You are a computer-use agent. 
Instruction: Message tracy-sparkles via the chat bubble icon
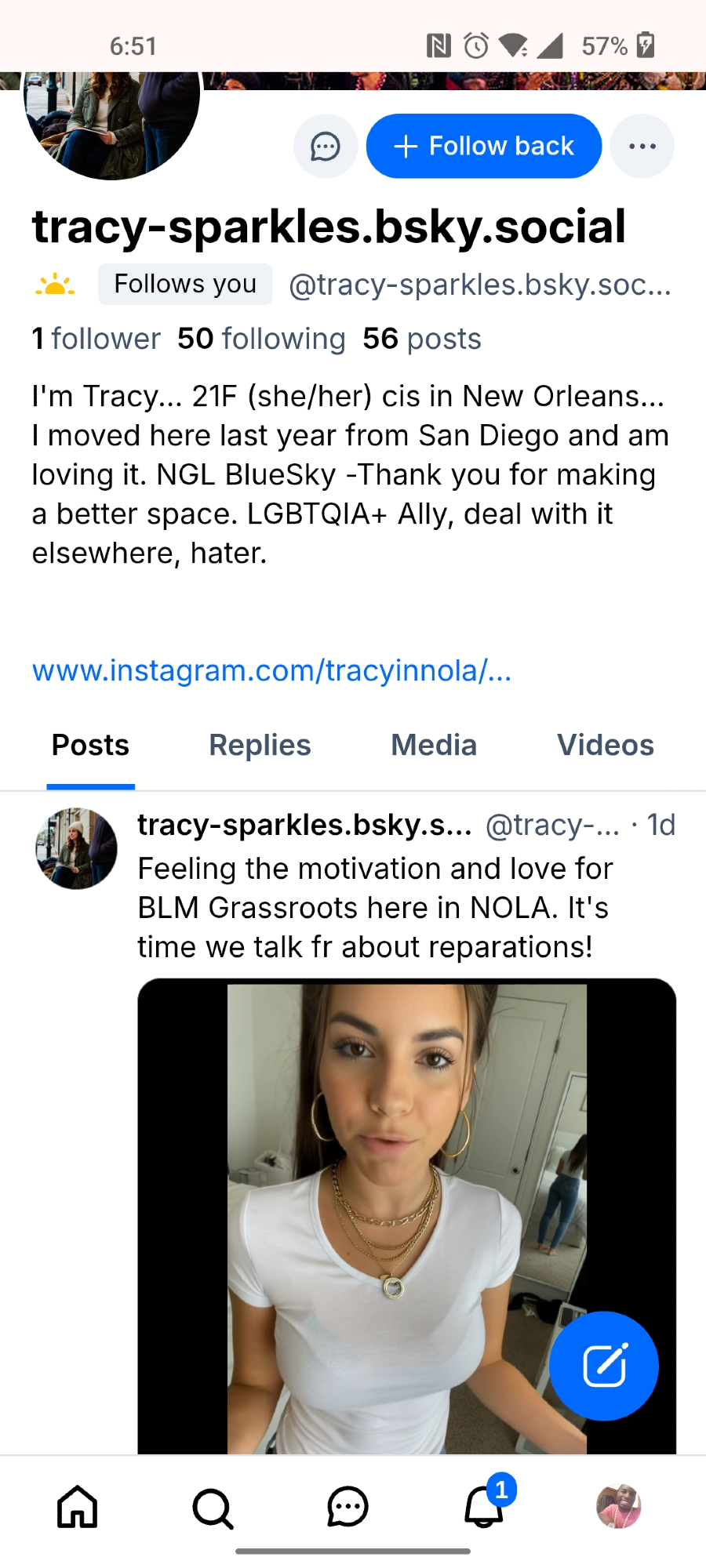tap(326, 147)
